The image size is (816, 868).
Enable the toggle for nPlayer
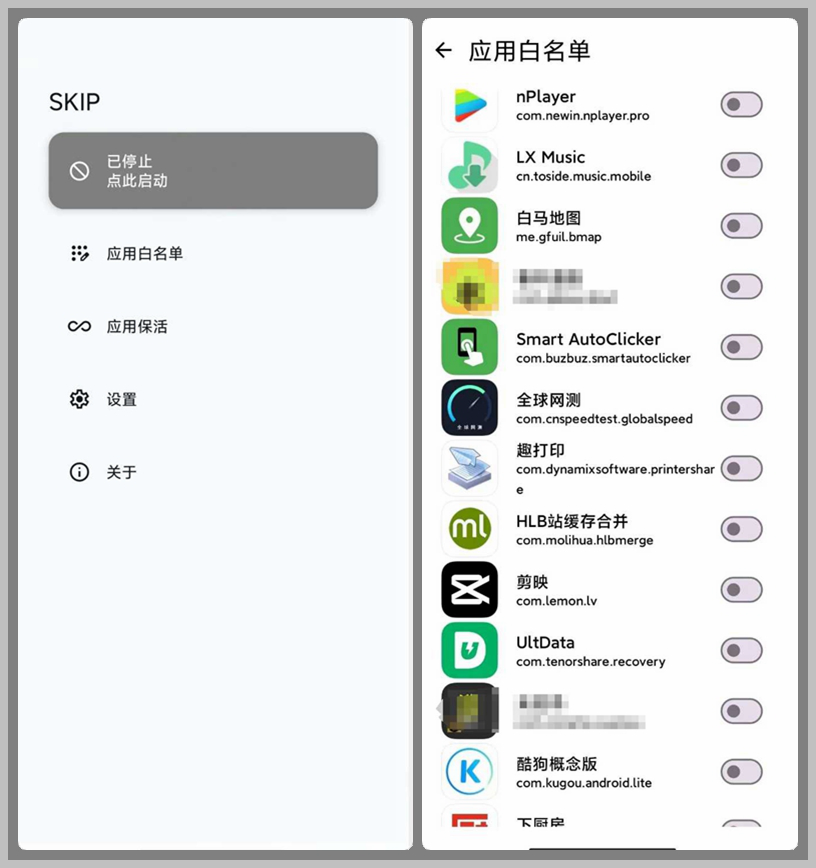tap(741, 104)
